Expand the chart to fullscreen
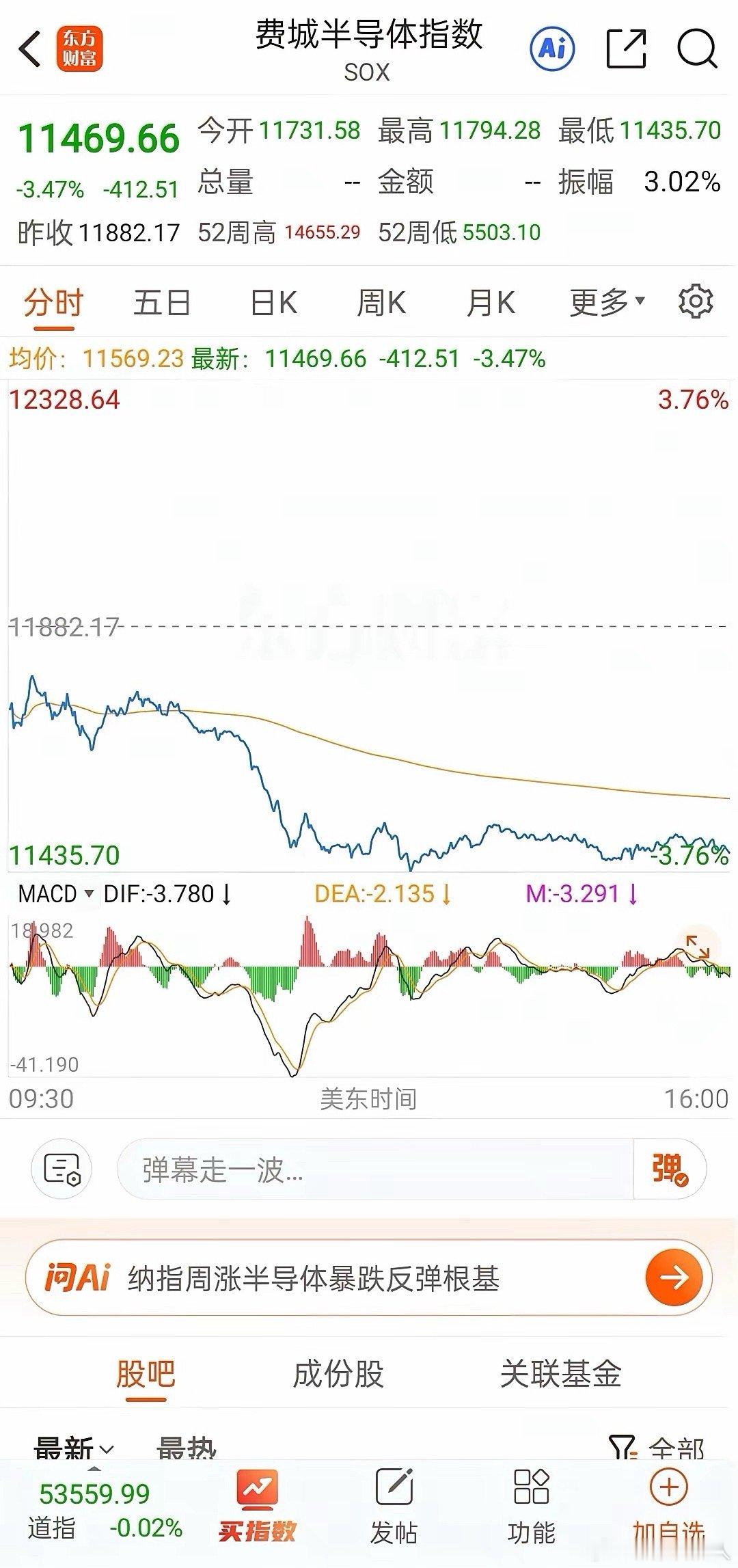Viewport: 738px width, 1568px height. 698,946
